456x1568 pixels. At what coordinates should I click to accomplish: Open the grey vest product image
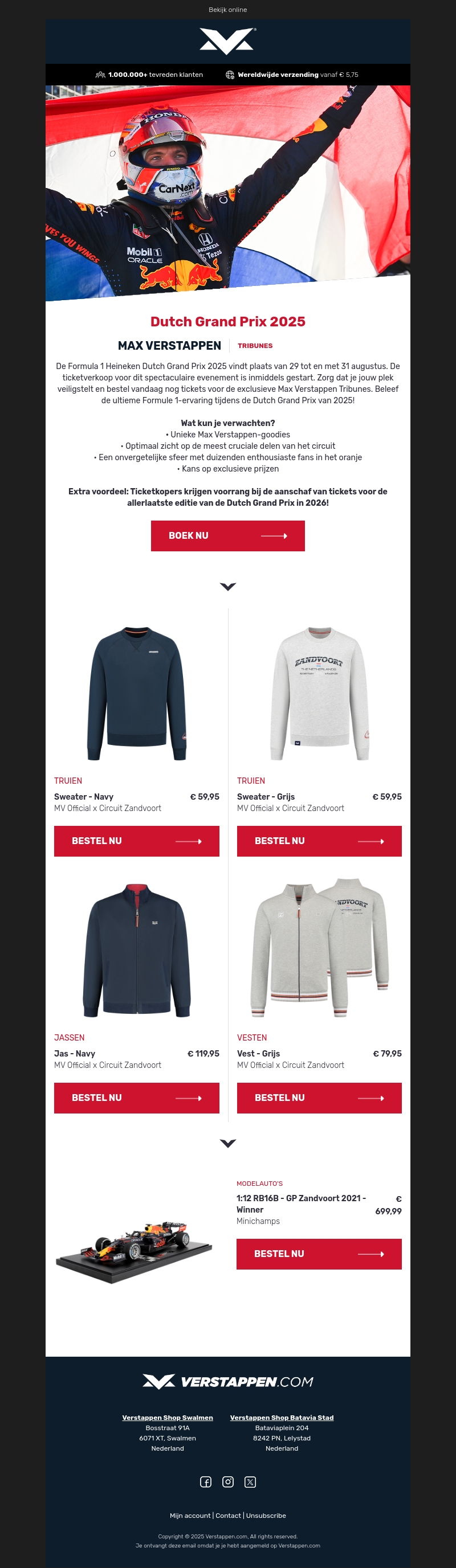319,949
